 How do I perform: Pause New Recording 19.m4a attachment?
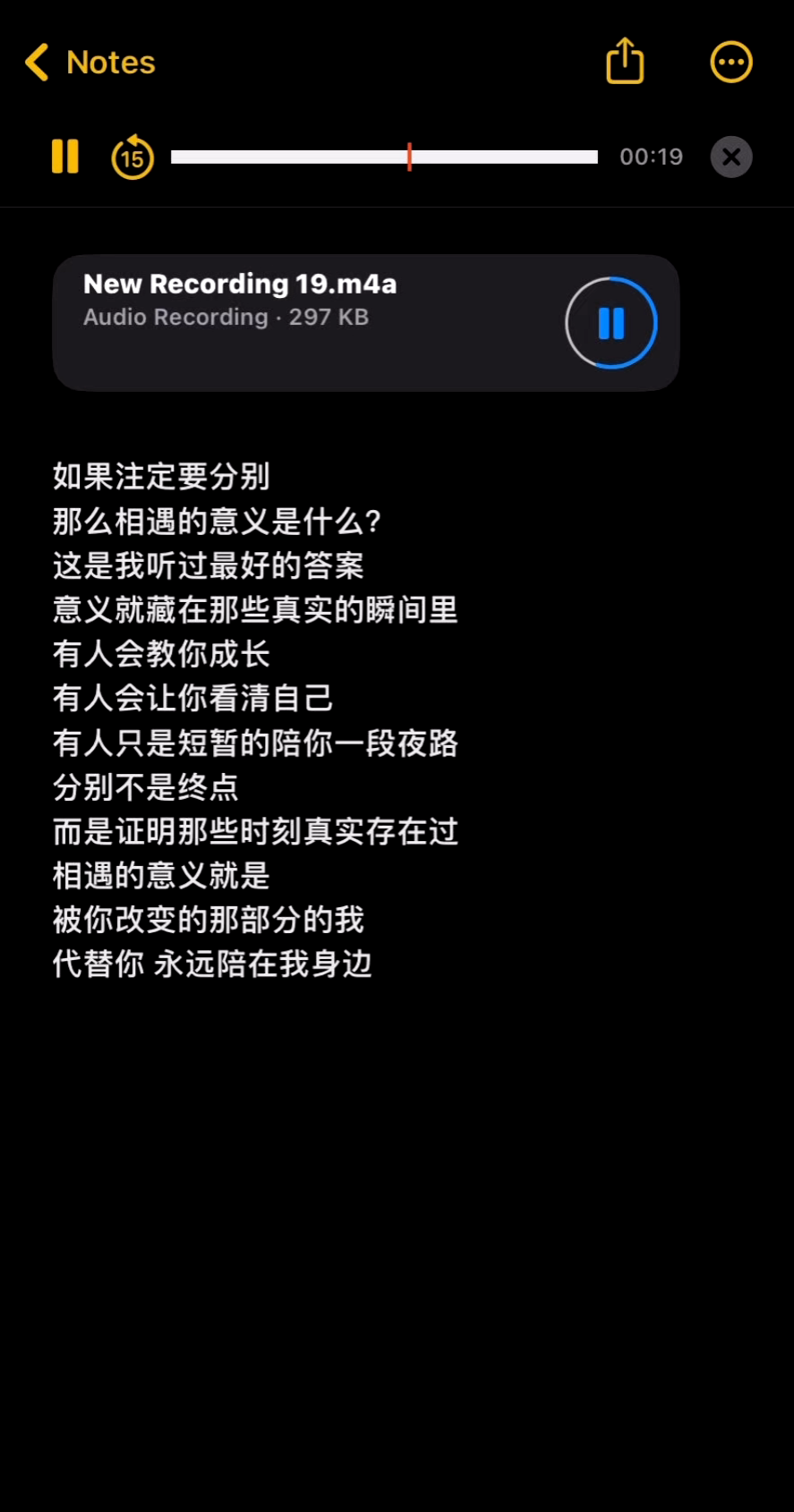click(611, 323)
